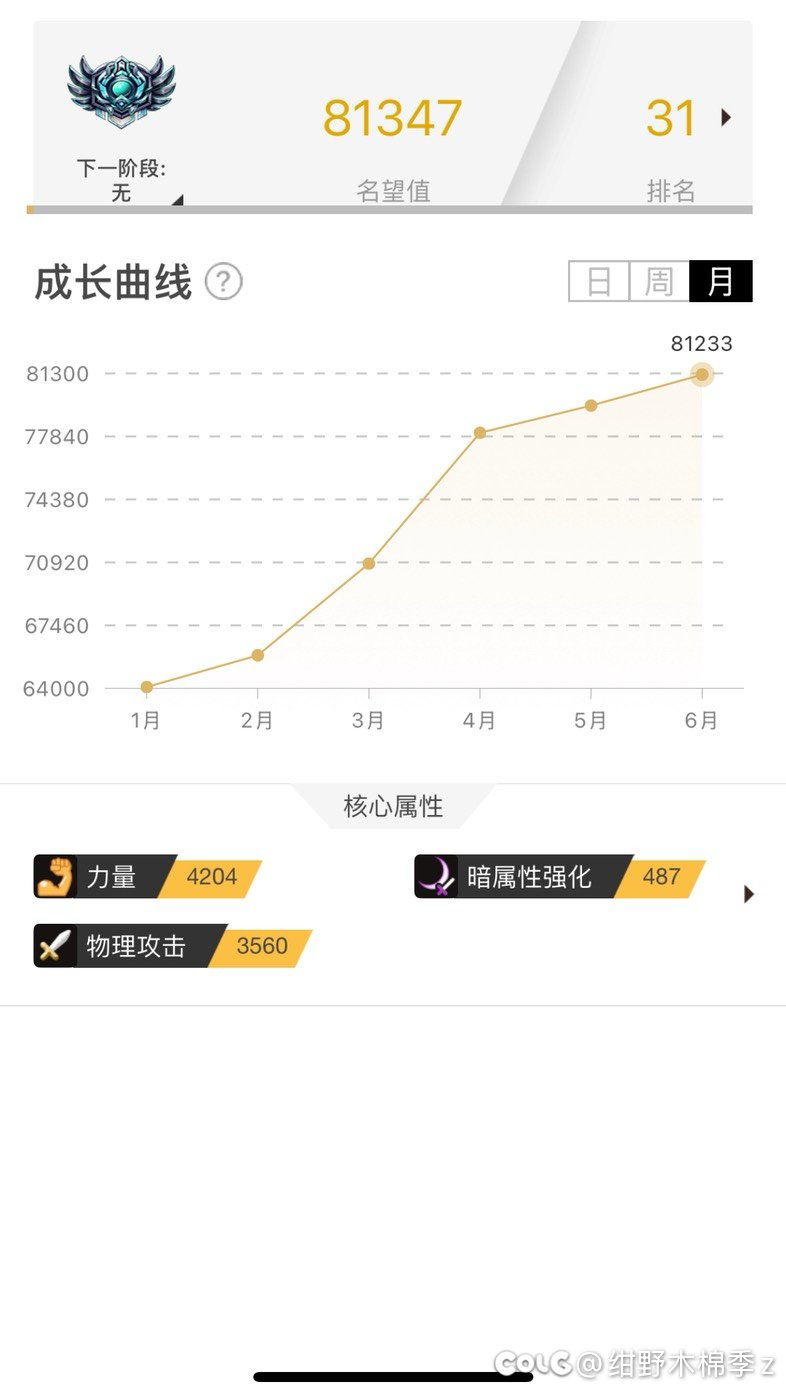Screen dimensions: 786x1398
Task: Switch growth curve to 周 (week) view
Action: click(659, 281)
